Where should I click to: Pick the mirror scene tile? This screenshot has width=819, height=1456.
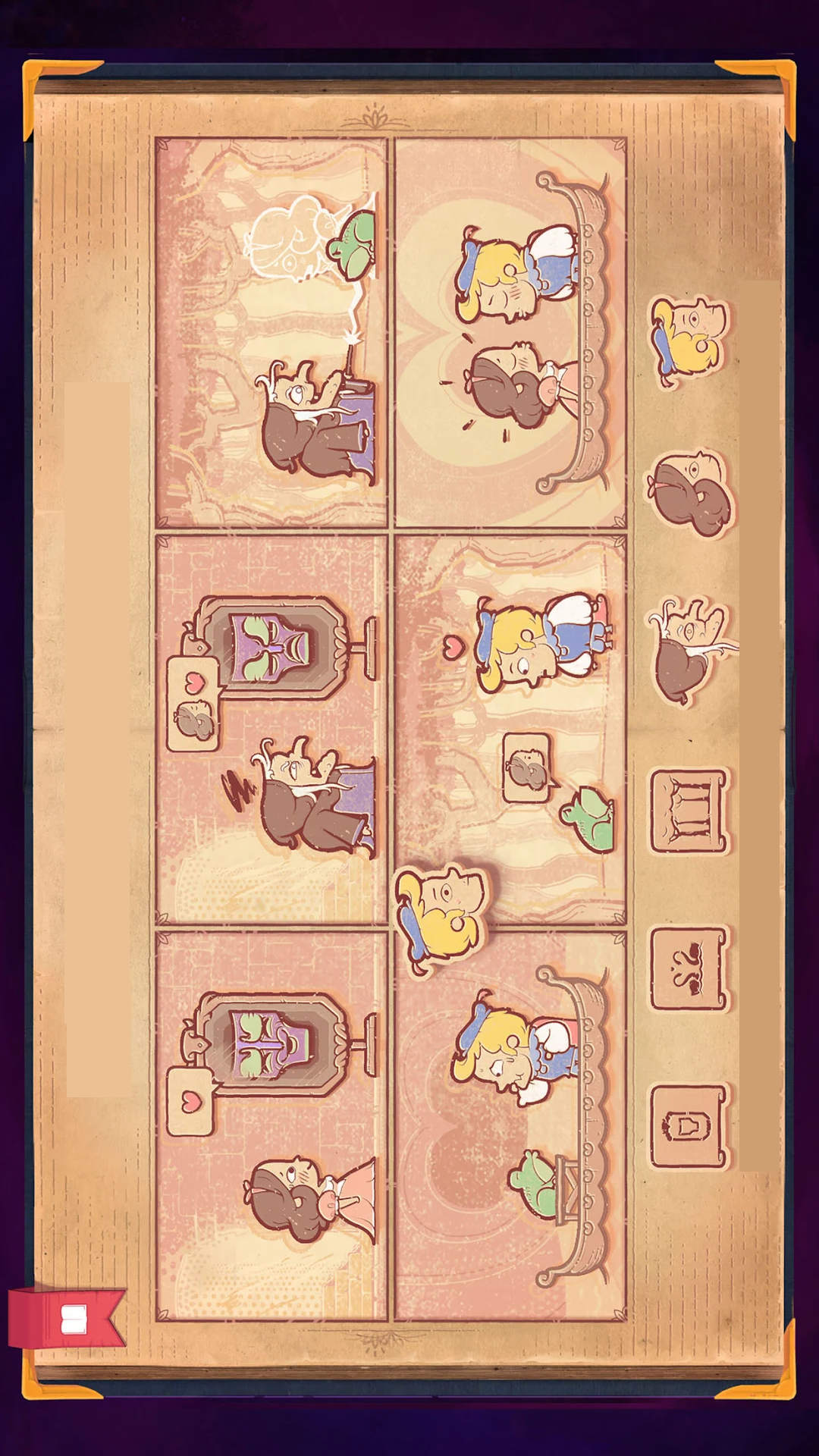point(689,1125)
